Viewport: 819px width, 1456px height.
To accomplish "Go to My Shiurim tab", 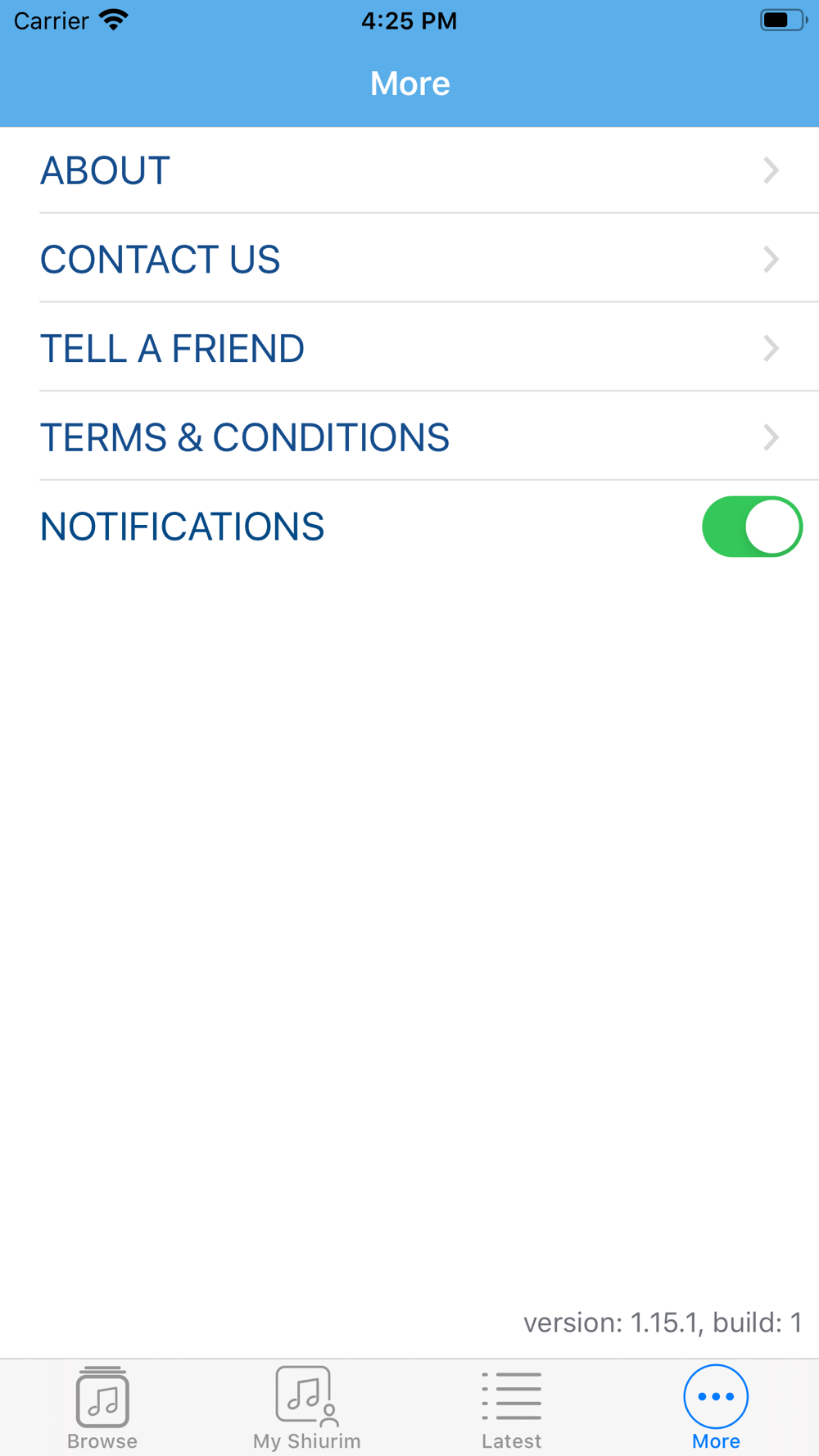I will click(x=307, y=1409).
